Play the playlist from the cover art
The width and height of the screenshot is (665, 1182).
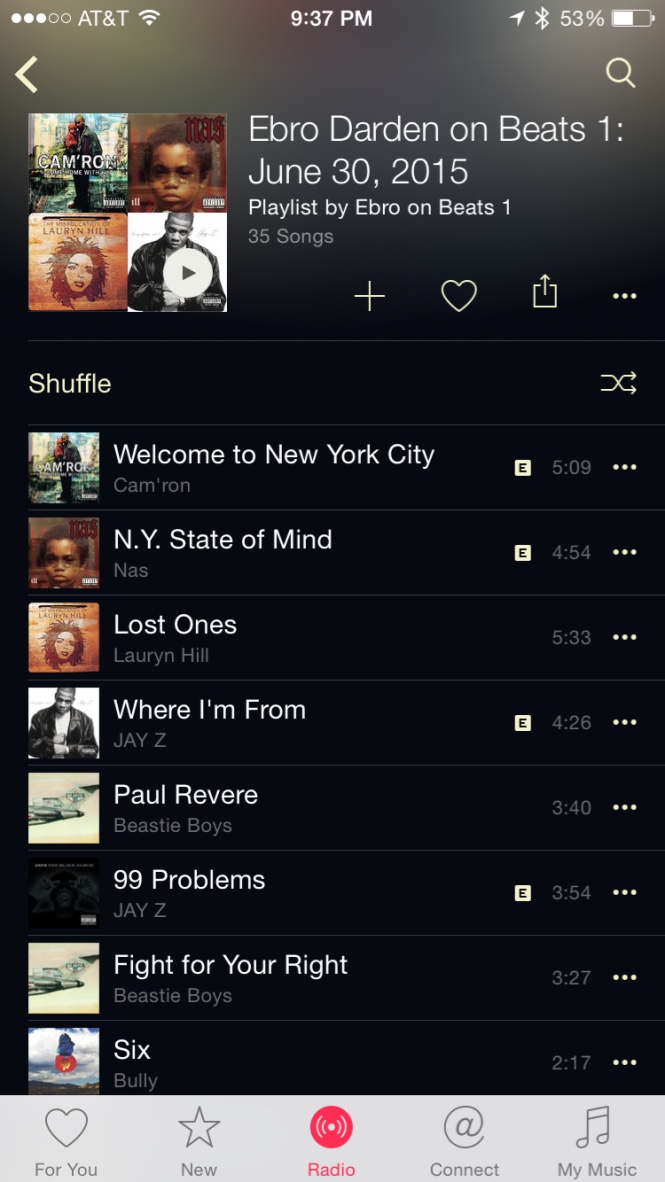pyautogui.click(x=188, y=273)
